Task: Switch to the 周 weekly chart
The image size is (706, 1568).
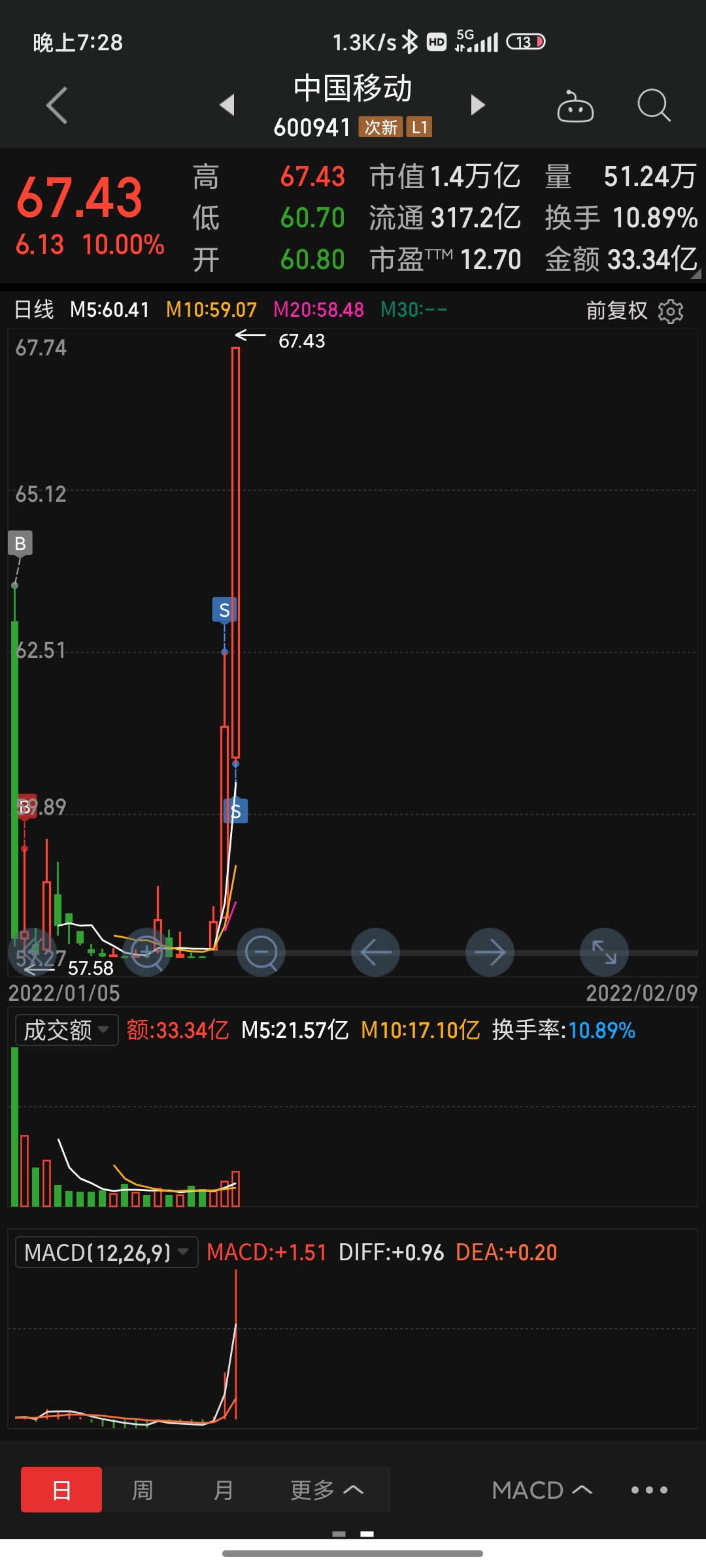Action: click(143, 1490)
